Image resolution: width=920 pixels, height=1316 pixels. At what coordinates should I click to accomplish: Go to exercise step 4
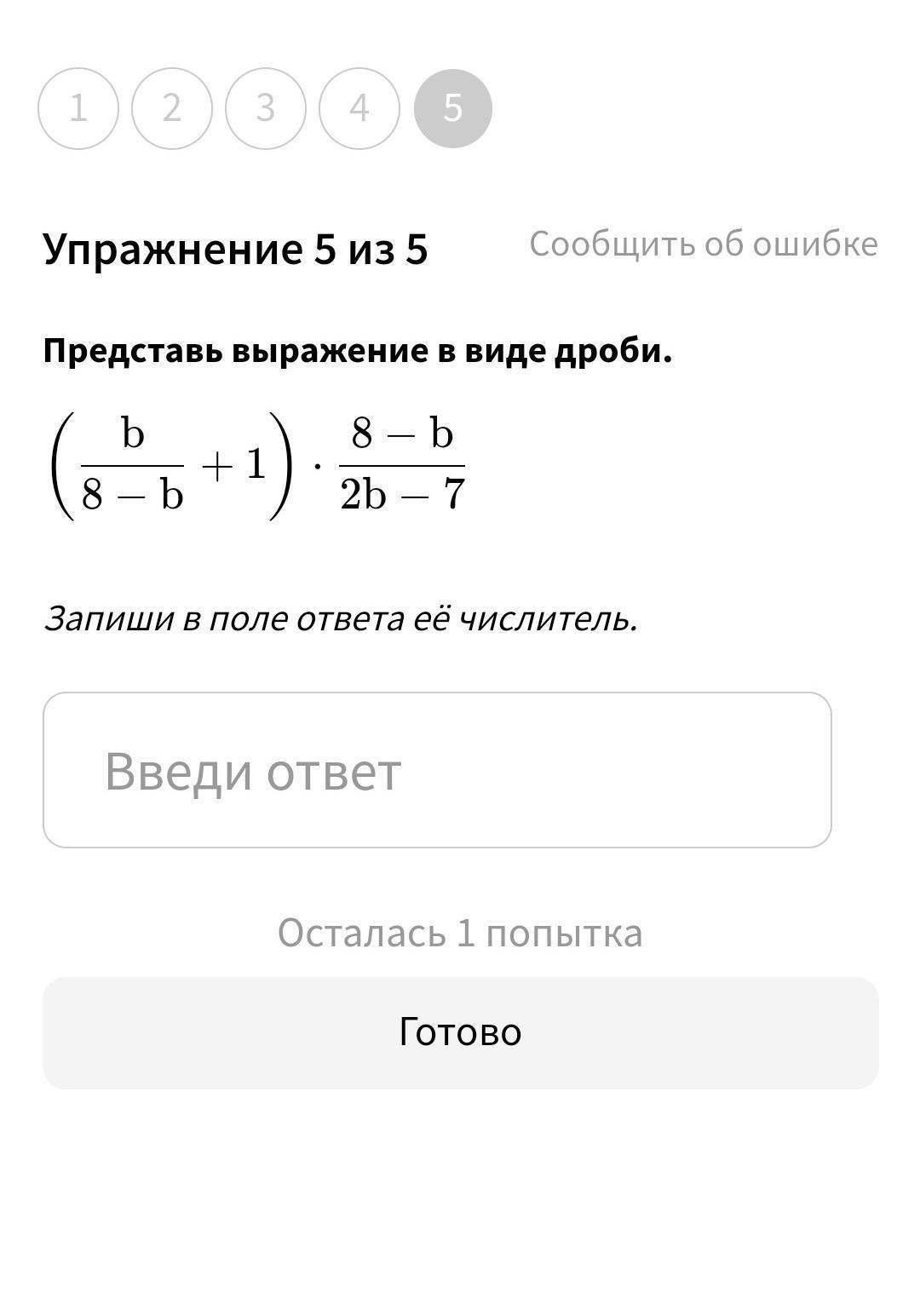359,109
